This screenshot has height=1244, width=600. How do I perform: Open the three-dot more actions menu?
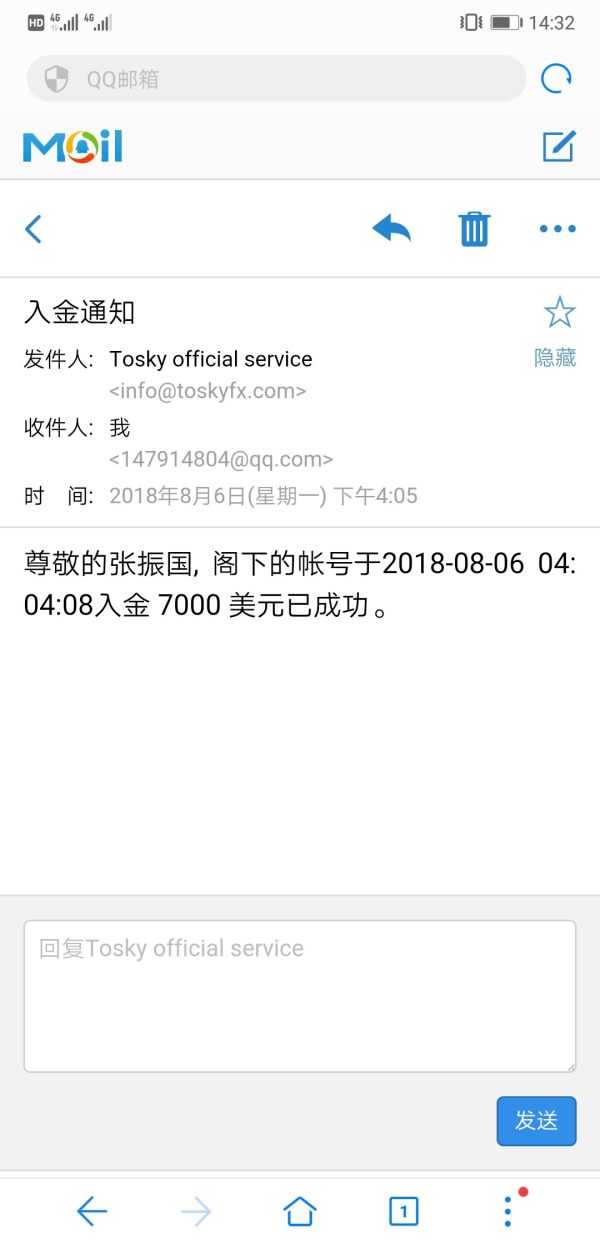(x=557, y=229)
